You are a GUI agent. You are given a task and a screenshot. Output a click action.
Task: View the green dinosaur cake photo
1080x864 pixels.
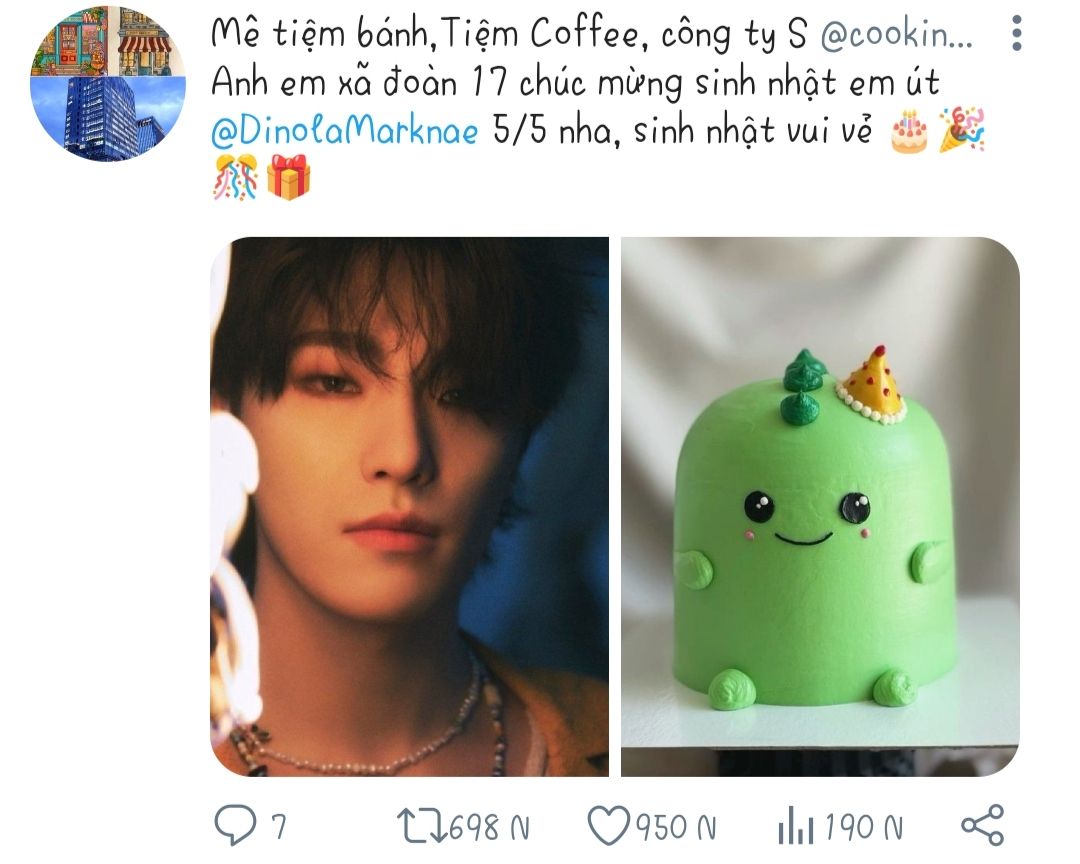click(819, 506)
